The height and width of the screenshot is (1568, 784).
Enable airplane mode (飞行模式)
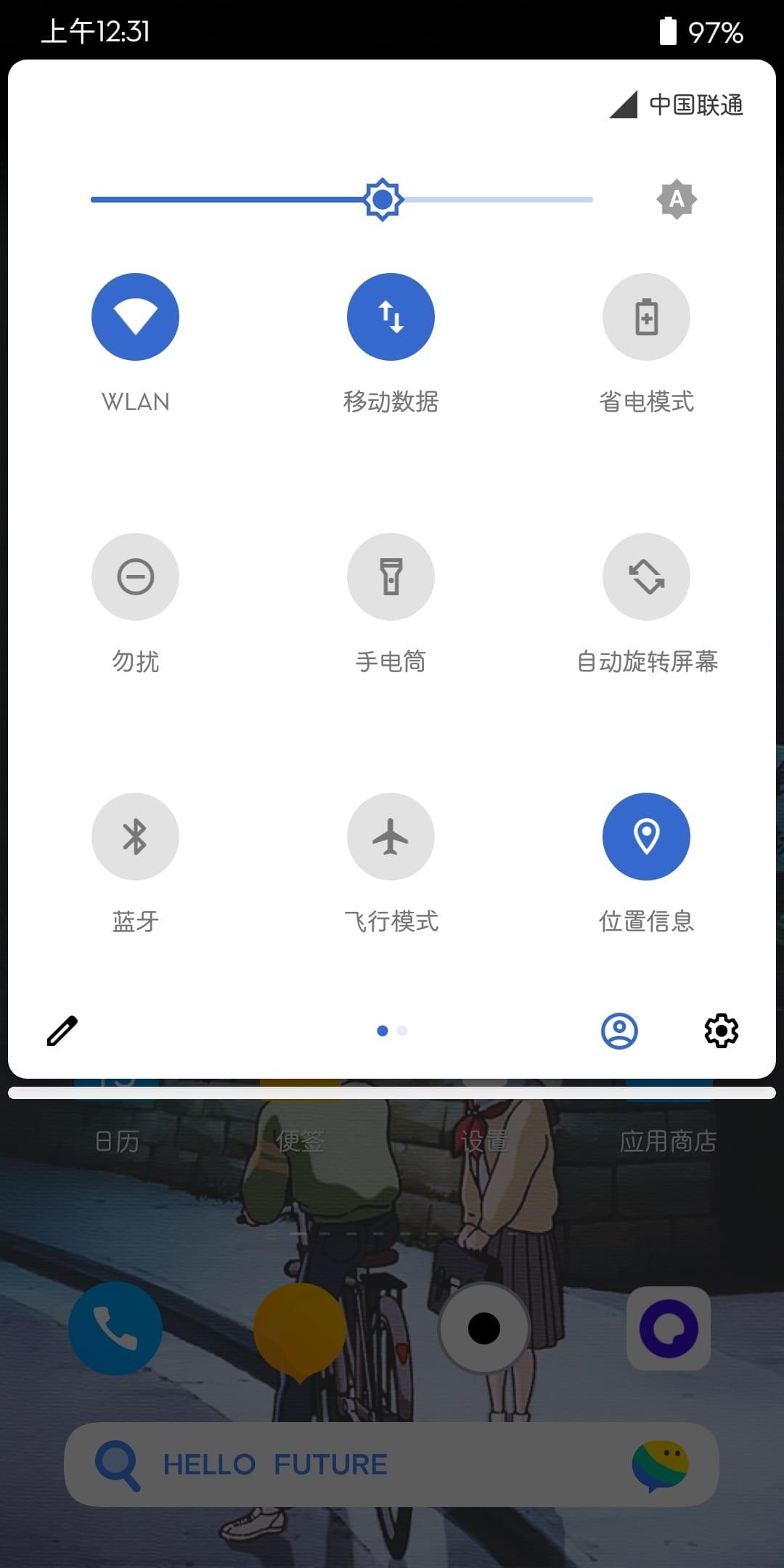[x=391, y=836]
